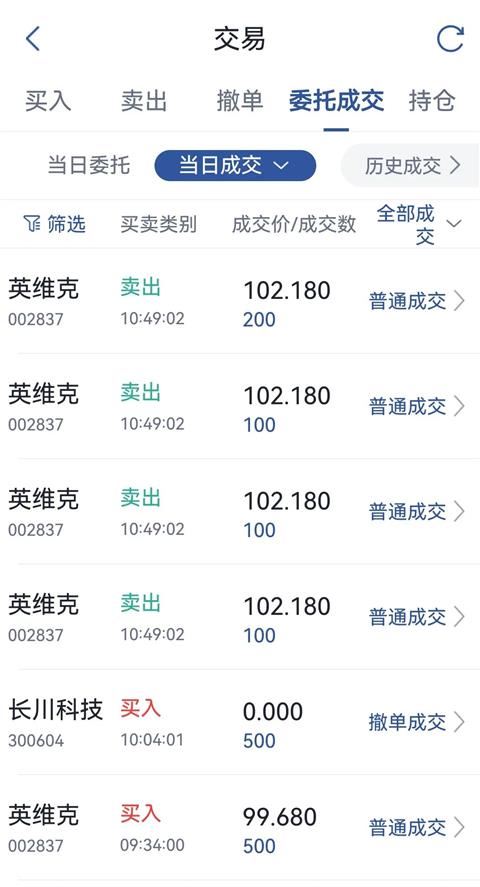Screen dimensions: 480x887
Task: Switch to the 卖出 tab
Action: pos(144,101)
